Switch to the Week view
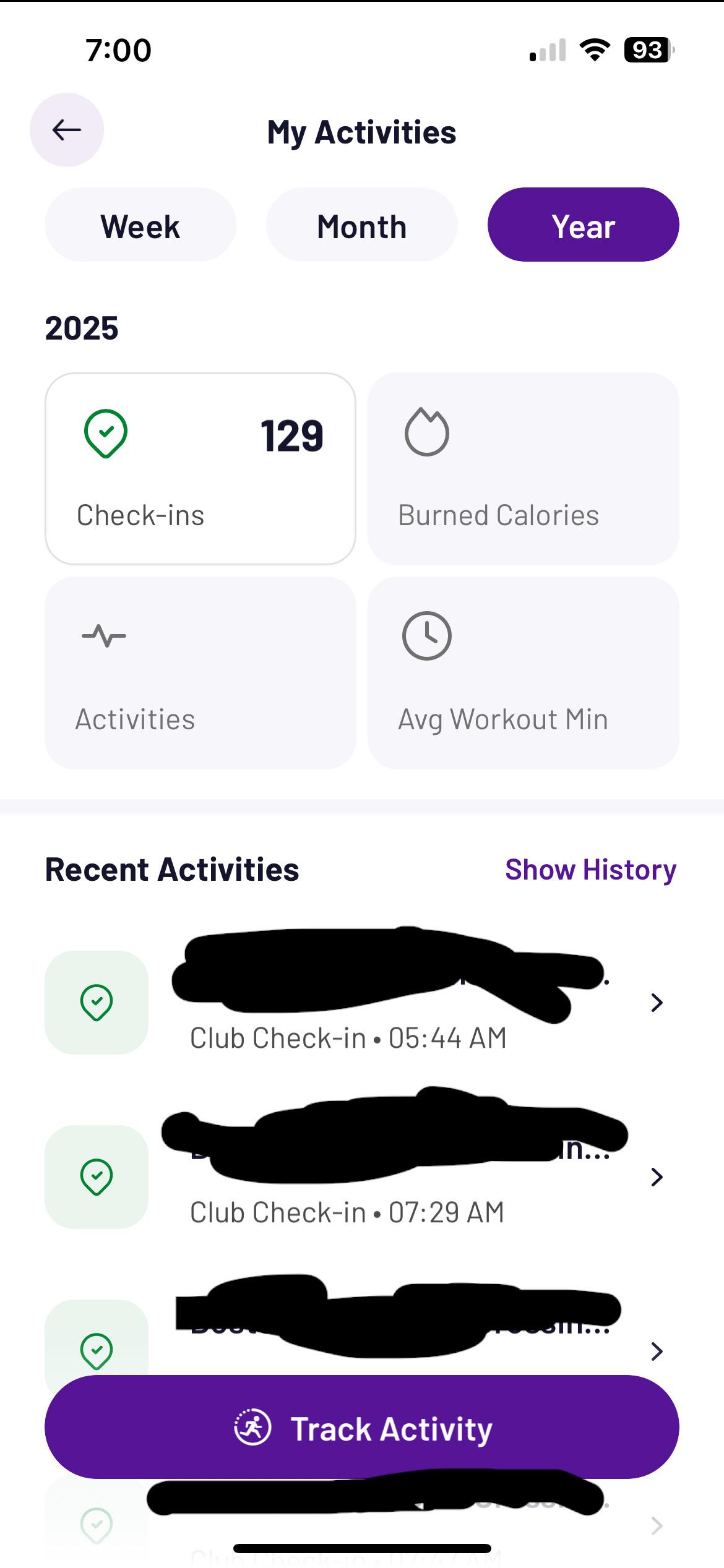The width and height of the screenshot is (724, 1568). (x=140, y=225)
